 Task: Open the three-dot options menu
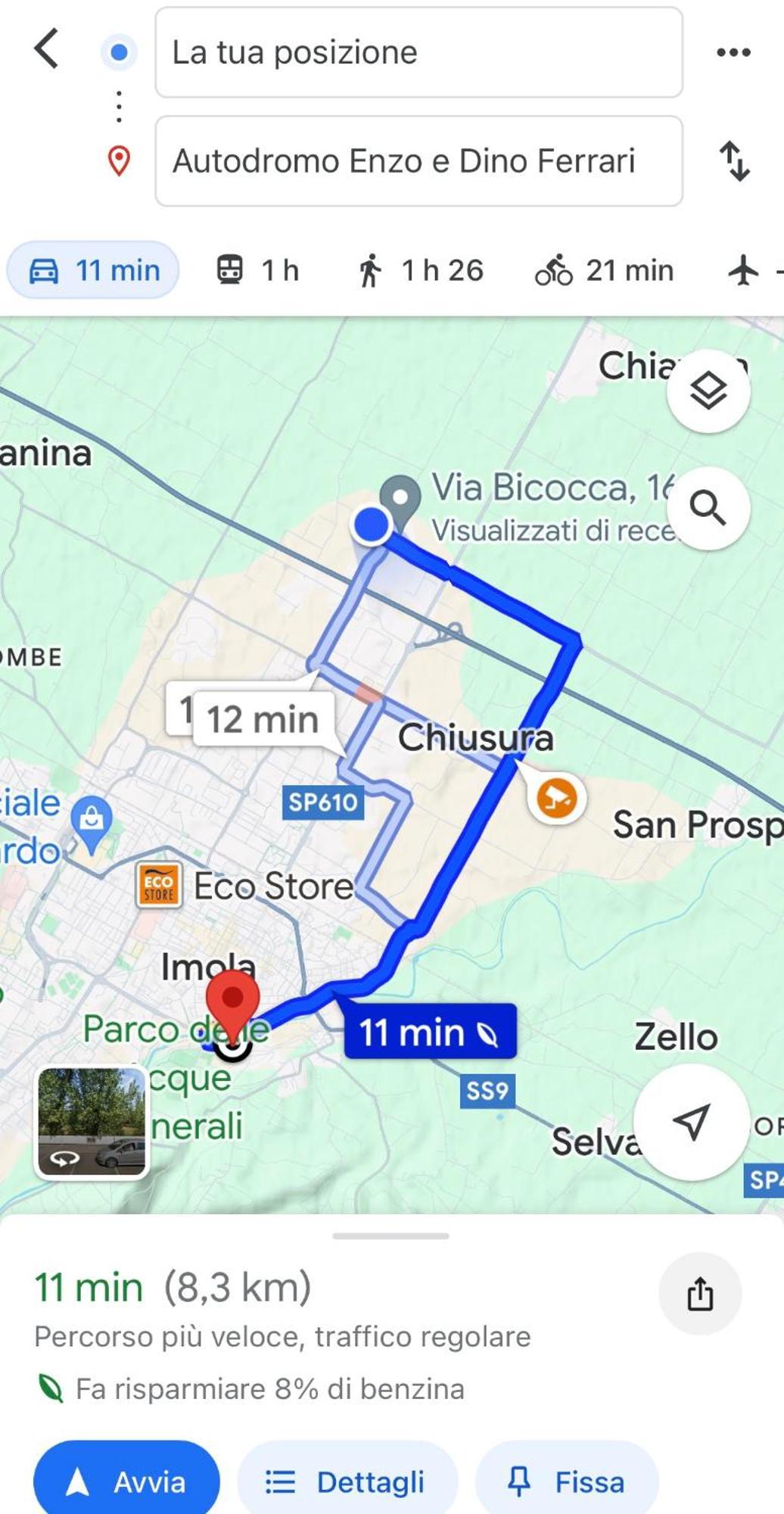(733, 52)
